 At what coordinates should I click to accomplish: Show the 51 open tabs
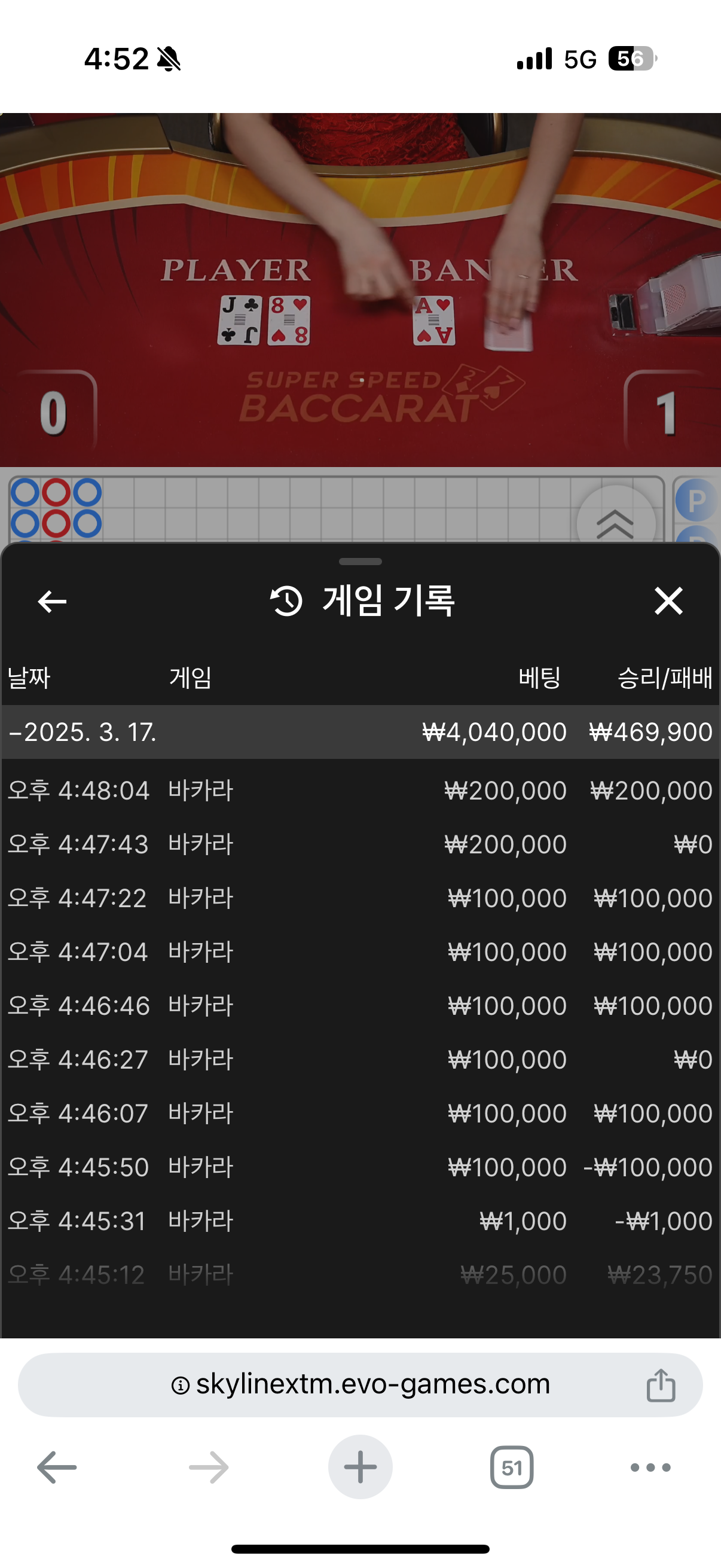(x=512, y=1468)
